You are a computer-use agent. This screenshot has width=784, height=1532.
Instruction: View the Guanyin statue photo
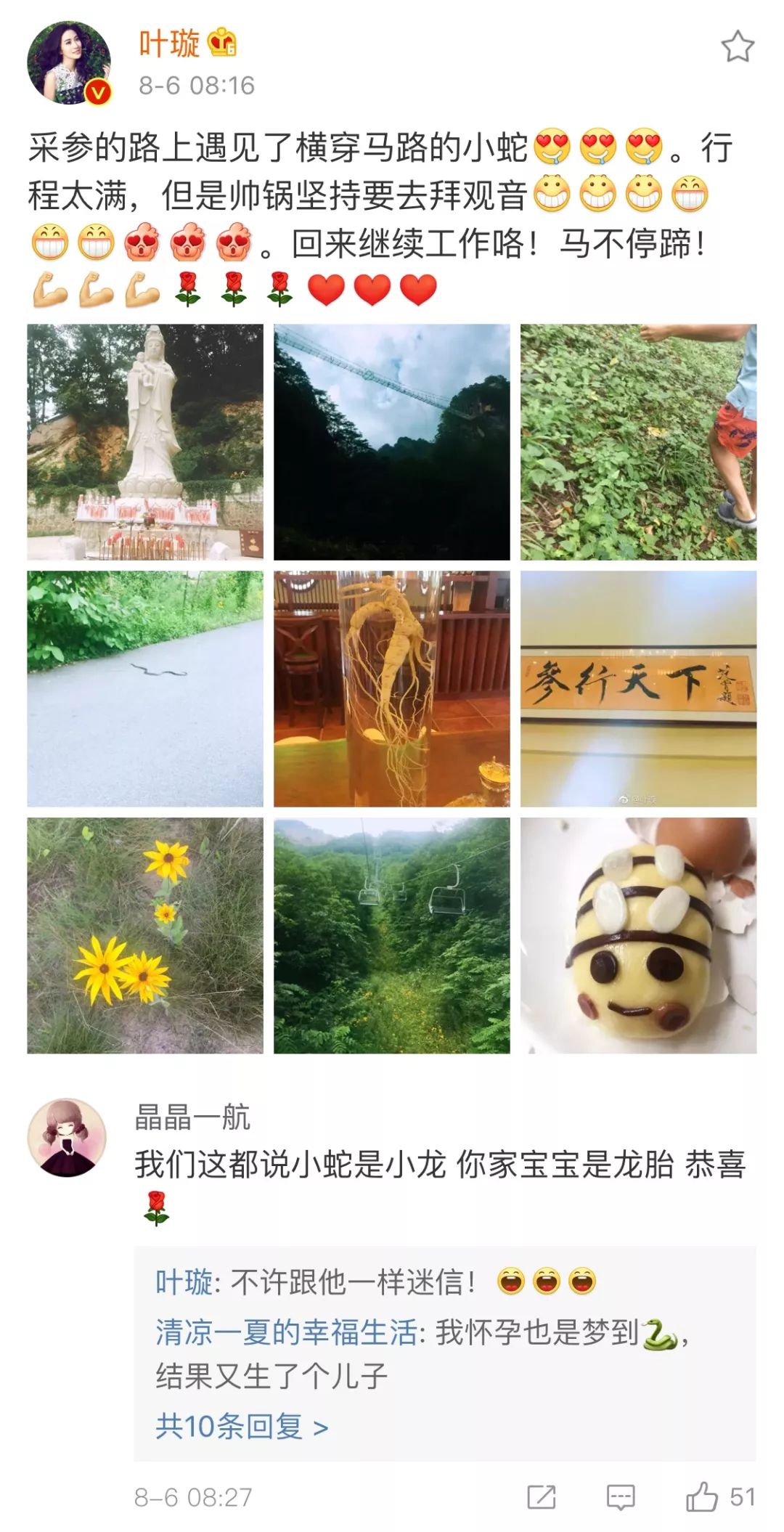145,441
